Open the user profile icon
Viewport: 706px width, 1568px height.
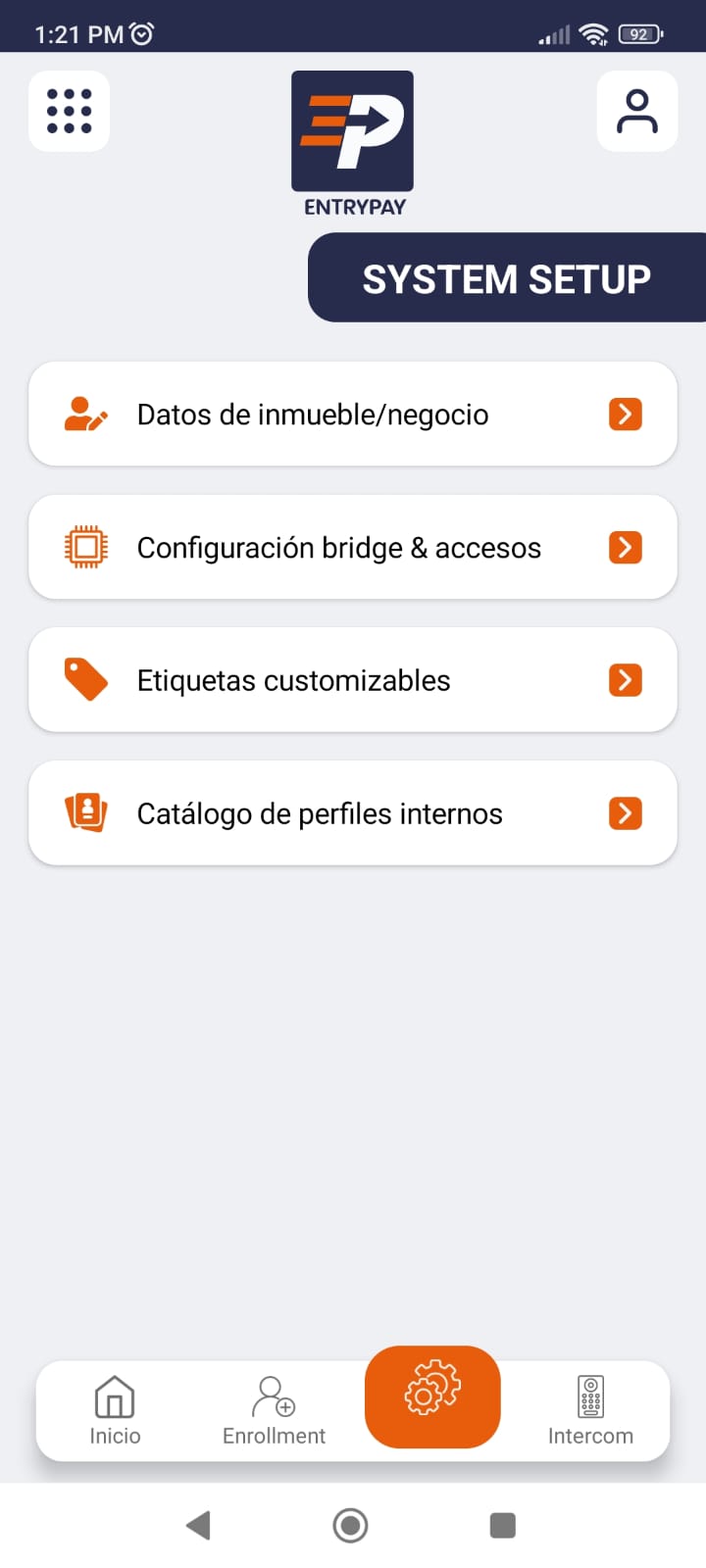(637, 111)
